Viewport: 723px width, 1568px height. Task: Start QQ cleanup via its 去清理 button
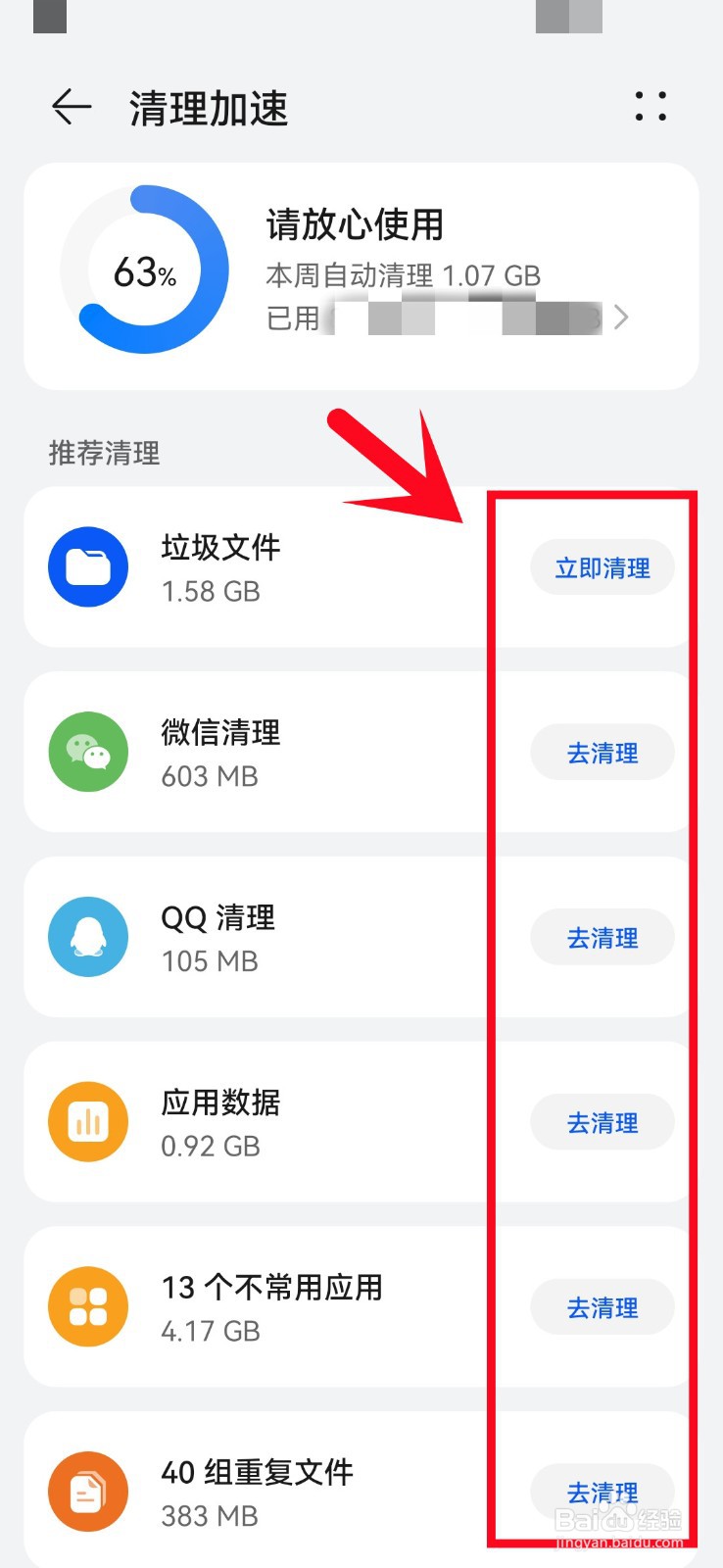602,937
